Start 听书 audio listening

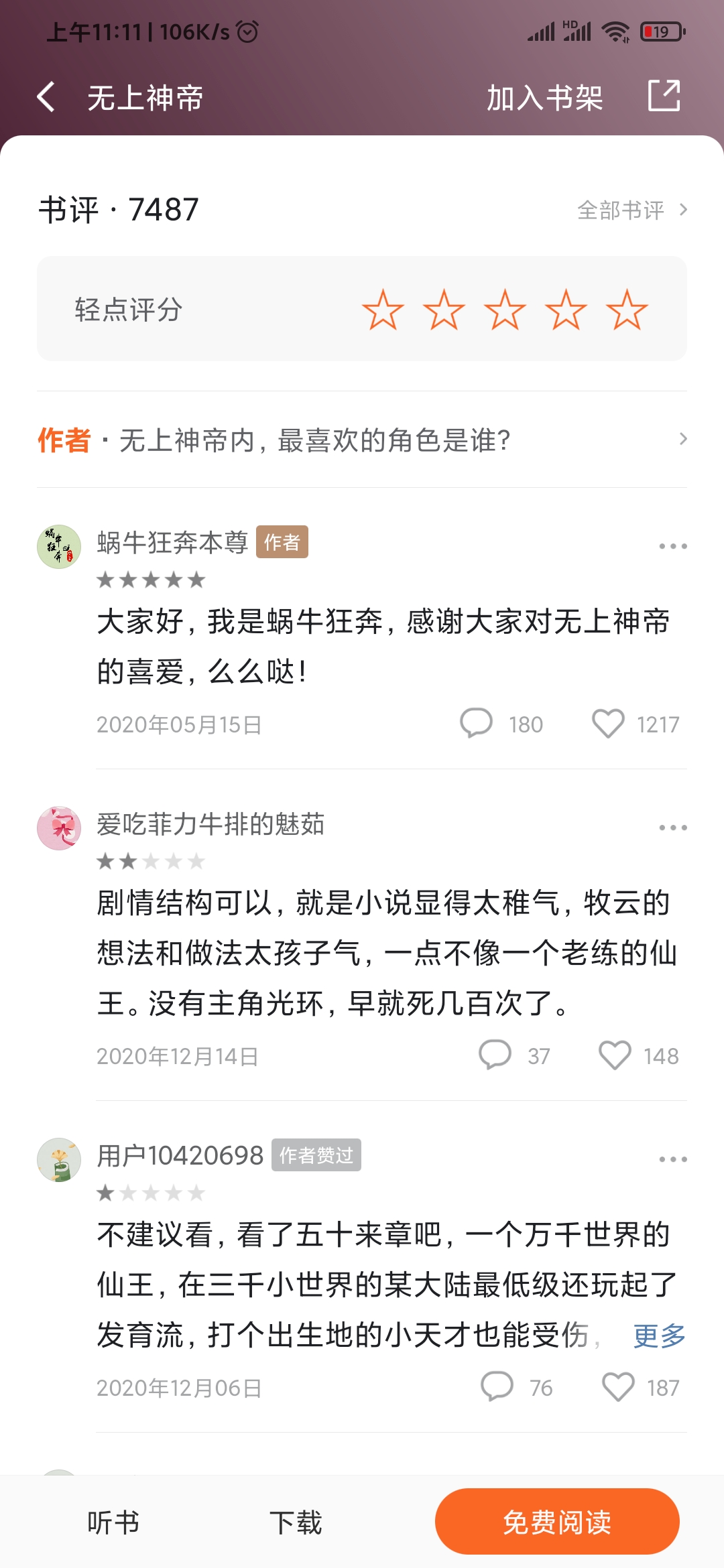pyautogui.click(x=113, y=1522)
